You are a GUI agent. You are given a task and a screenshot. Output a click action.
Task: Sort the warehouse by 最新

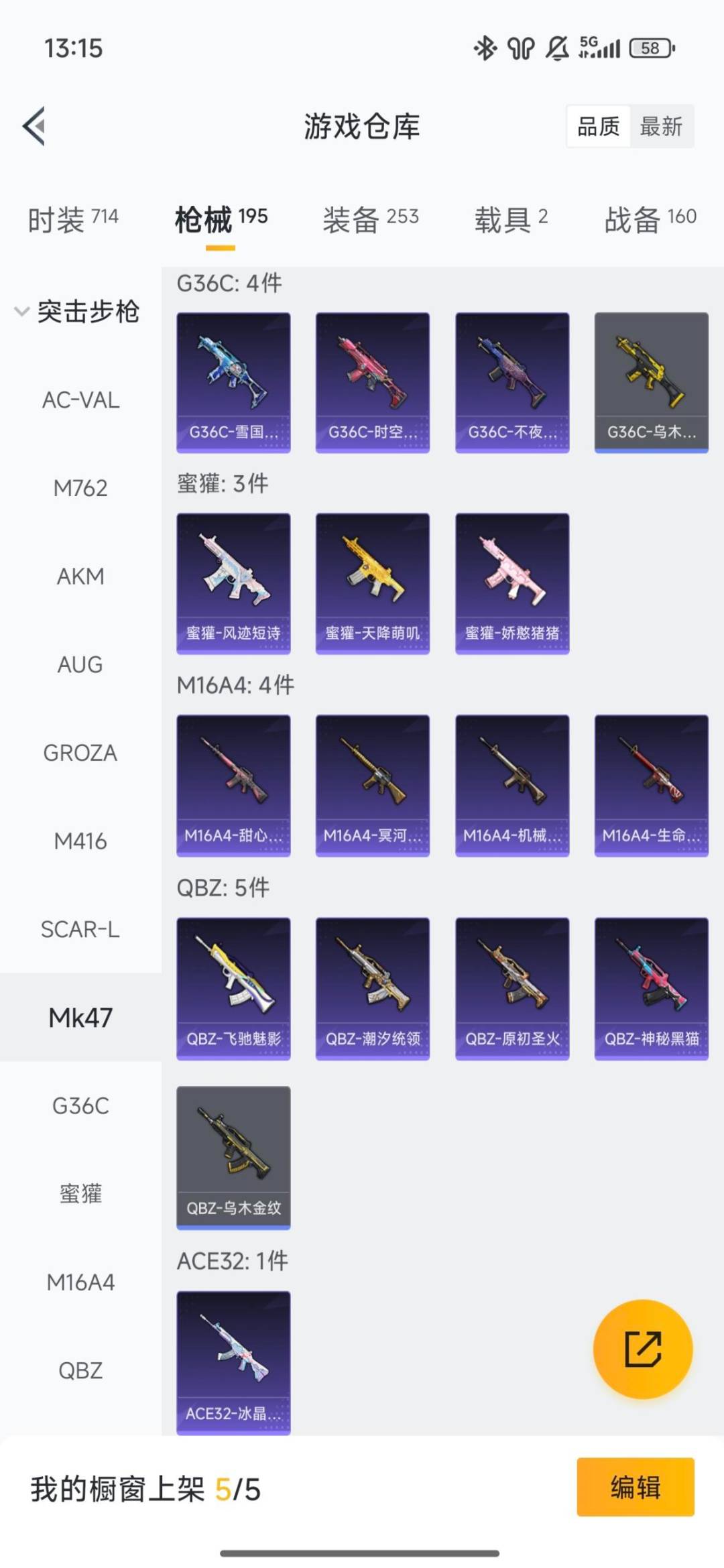point(660,126)
